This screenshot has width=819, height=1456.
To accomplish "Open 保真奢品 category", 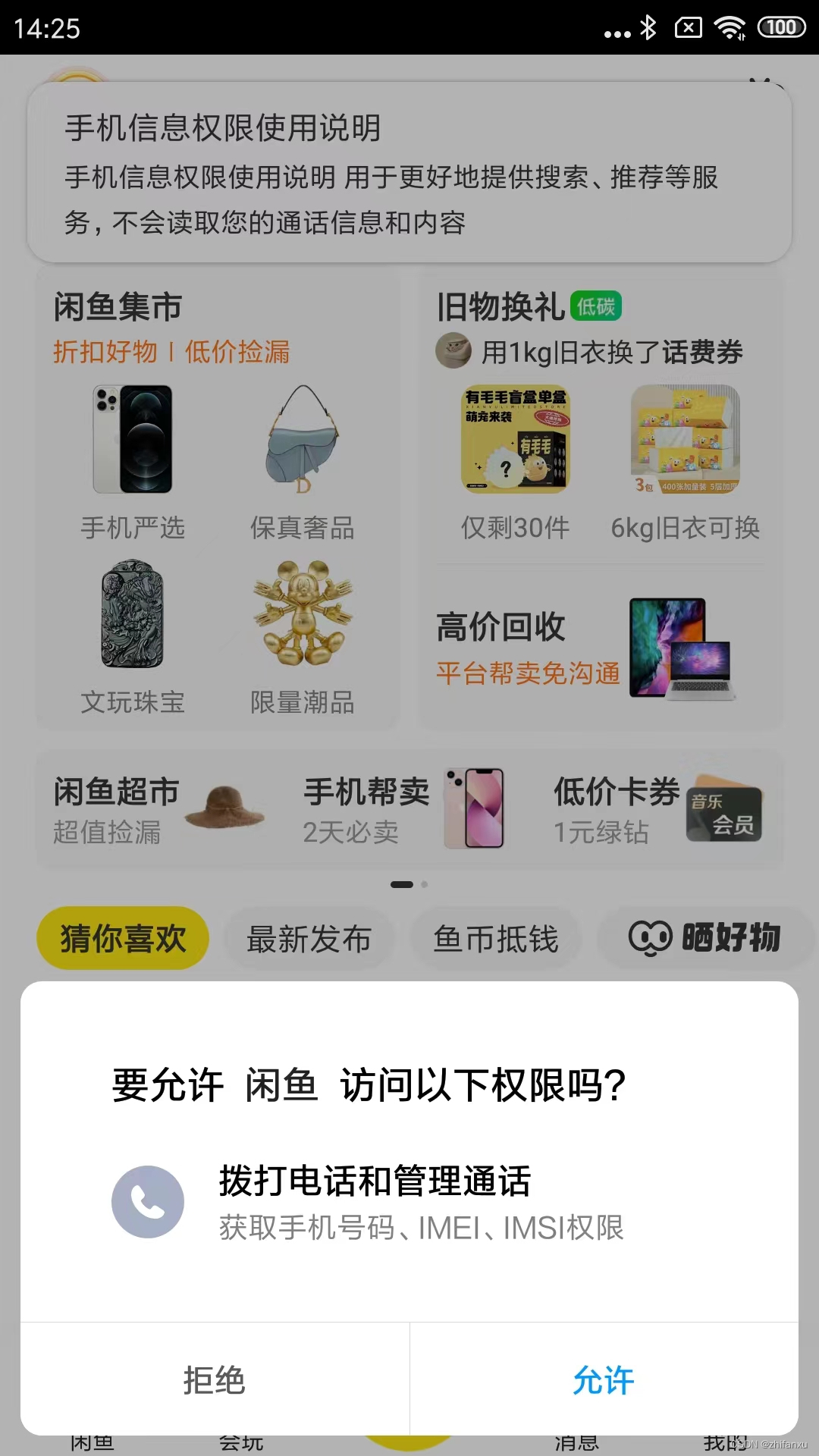I will tap(303, 463).
